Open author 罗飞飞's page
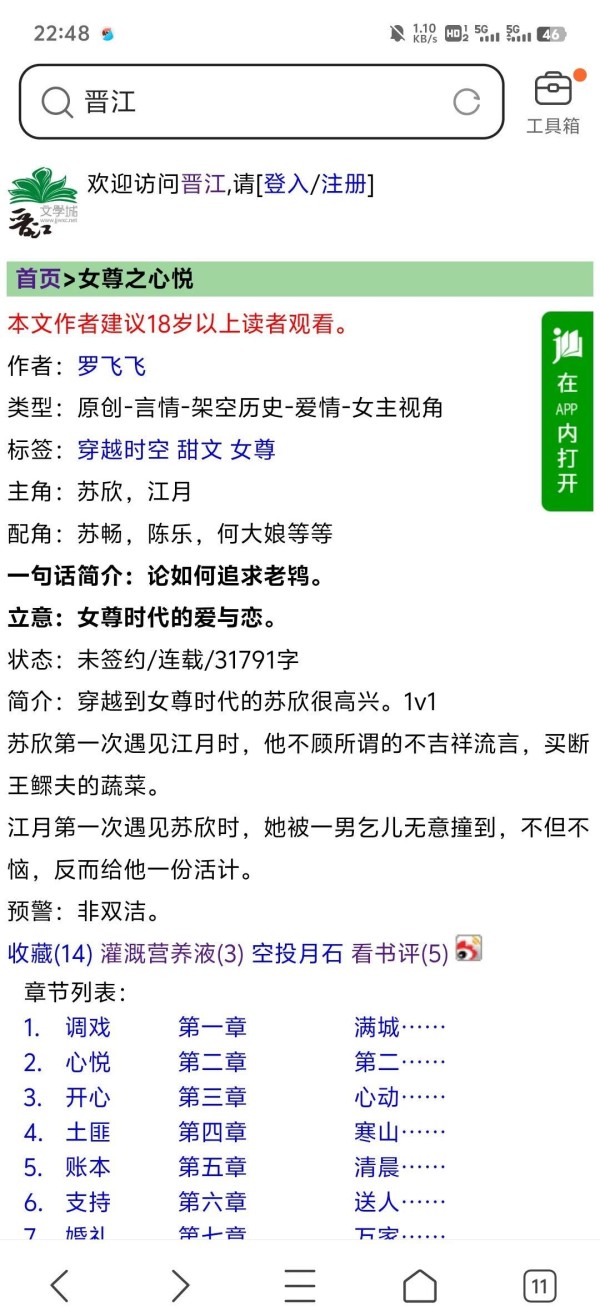The image size is (600, 1316). [x=112, y=365]
